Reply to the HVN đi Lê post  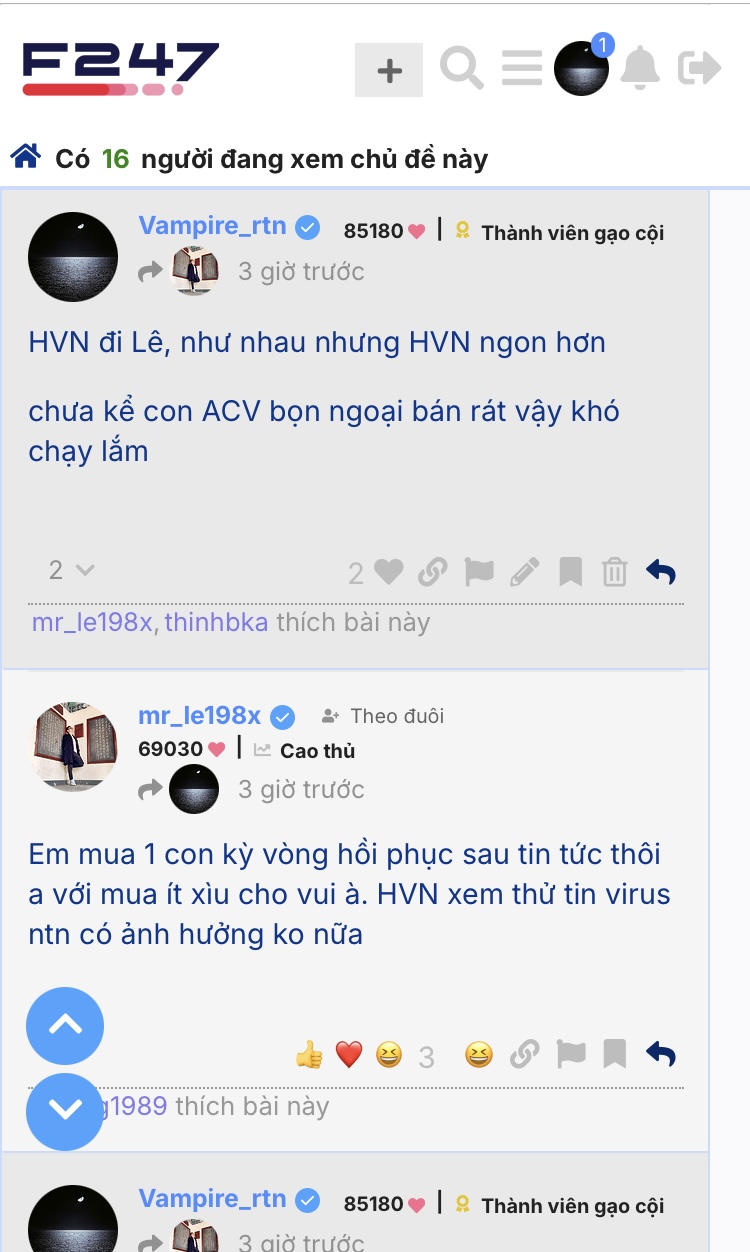click(661, 572)
